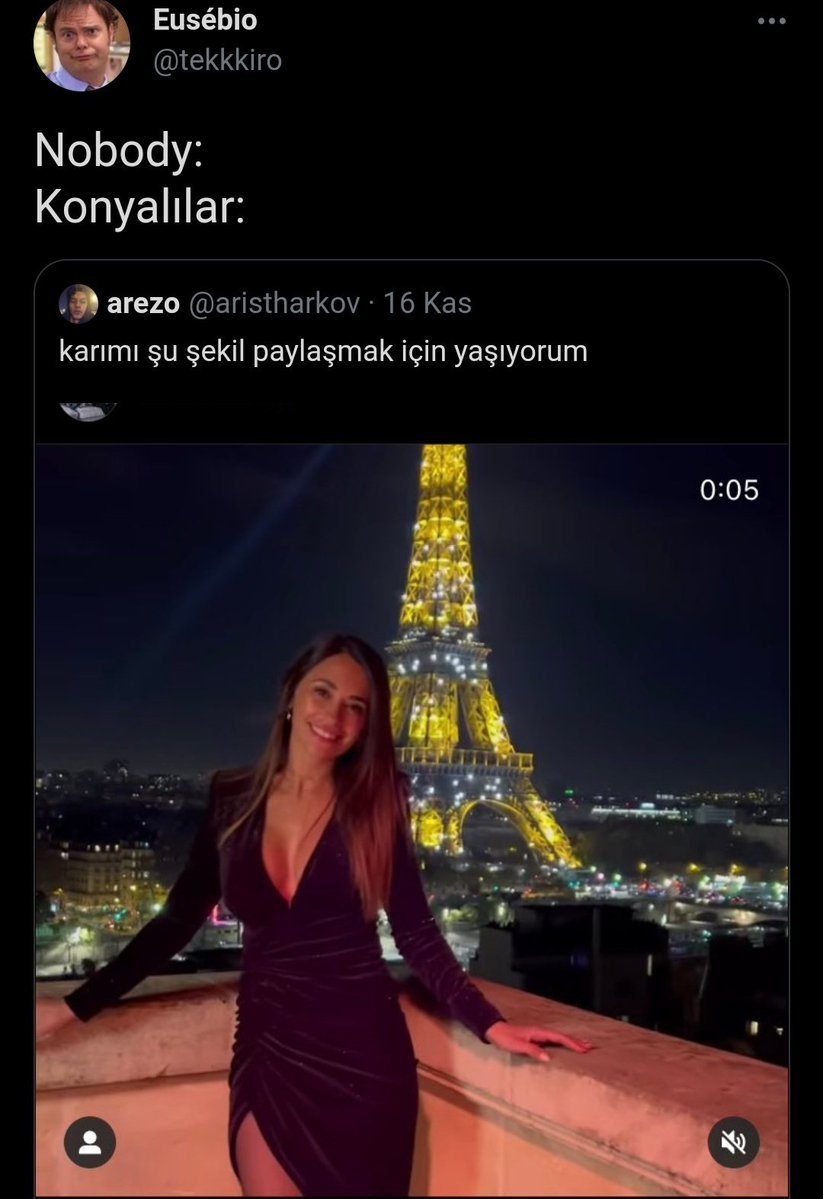Show people tagged in the video
The height and width of the screenshot is (1199, 823).
pyautogui.click(x=90, y=1142)
